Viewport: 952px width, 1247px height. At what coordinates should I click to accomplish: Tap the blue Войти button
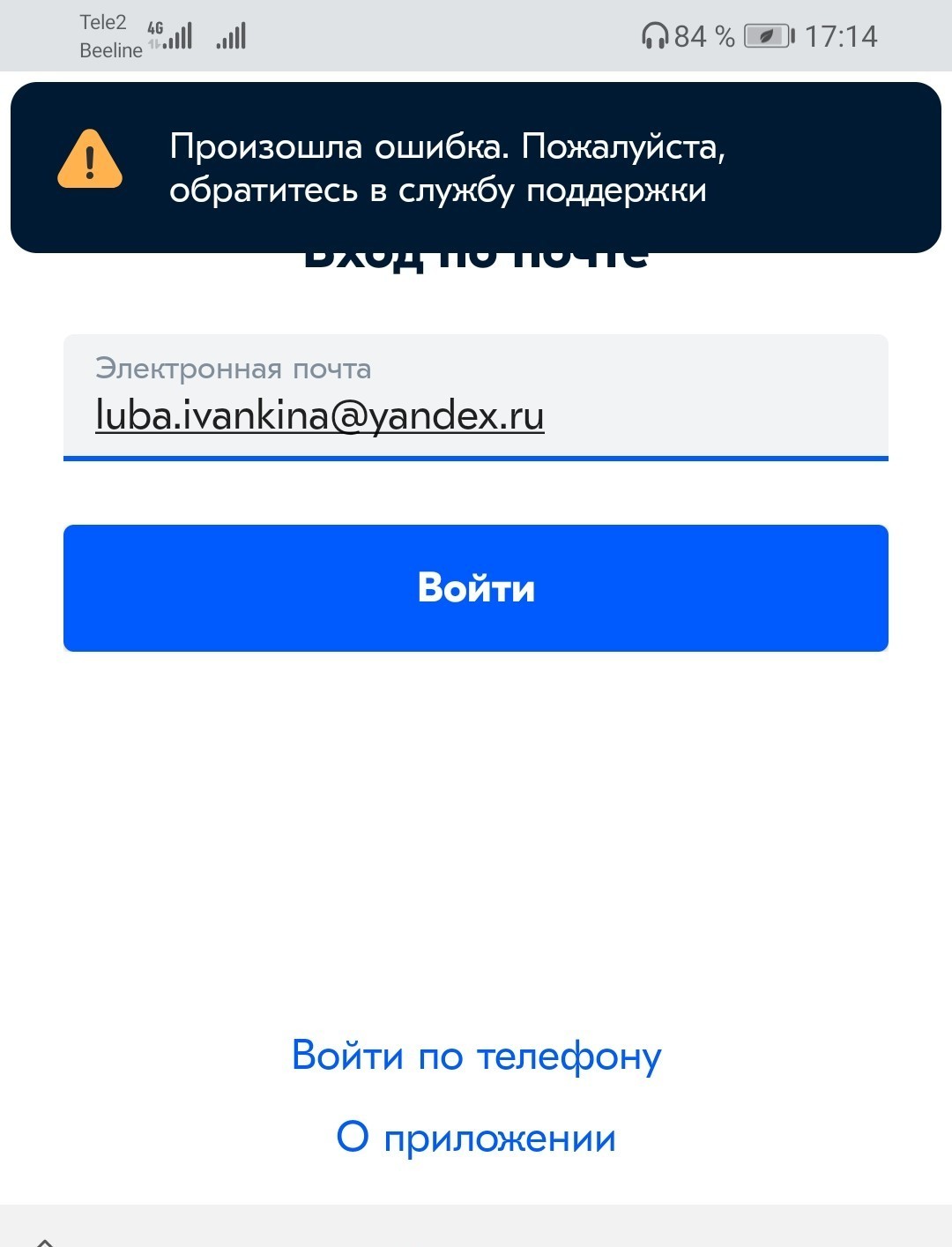tap(476, 588)
